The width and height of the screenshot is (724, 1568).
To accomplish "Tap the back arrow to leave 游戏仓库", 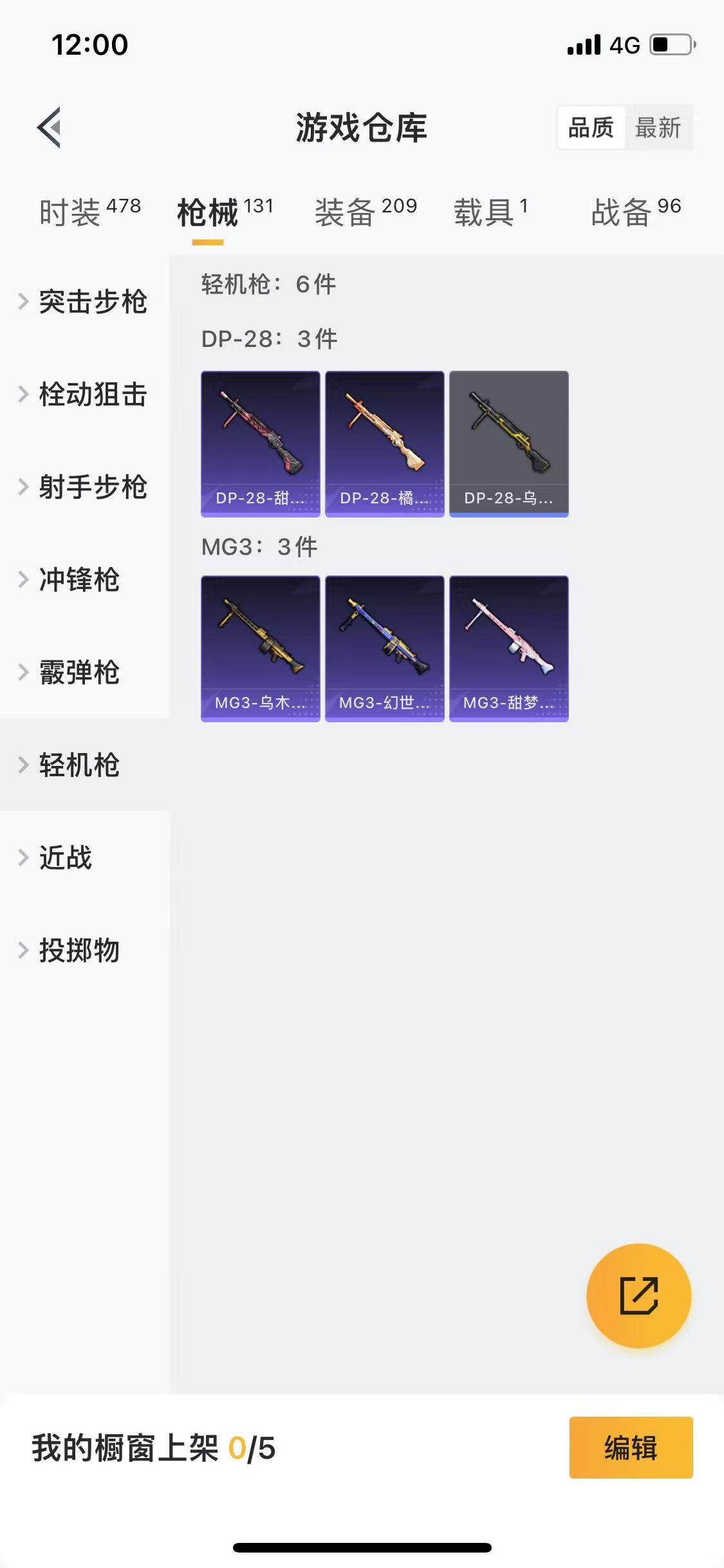I will [x=48, y=126].
